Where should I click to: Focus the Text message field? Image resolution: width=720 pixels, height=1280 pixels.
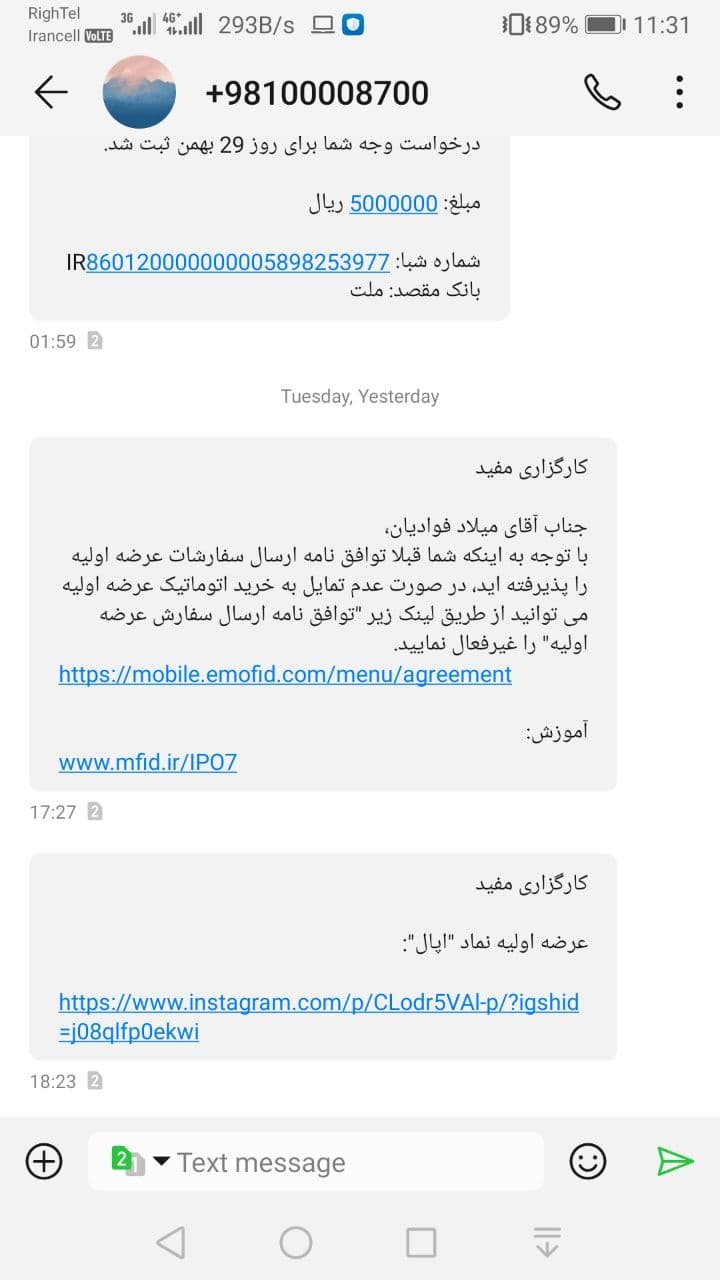(316, 1161)
